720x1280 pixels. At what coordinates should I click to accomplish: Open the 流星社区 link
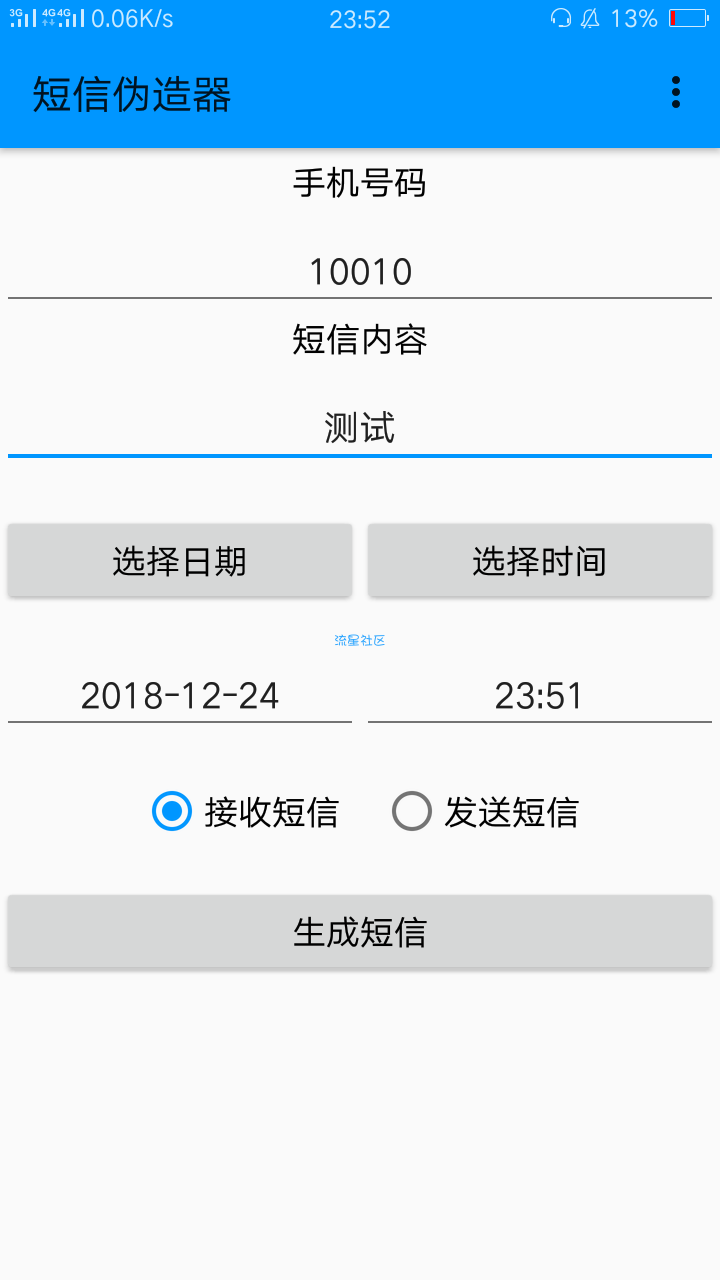click(360, 640)
